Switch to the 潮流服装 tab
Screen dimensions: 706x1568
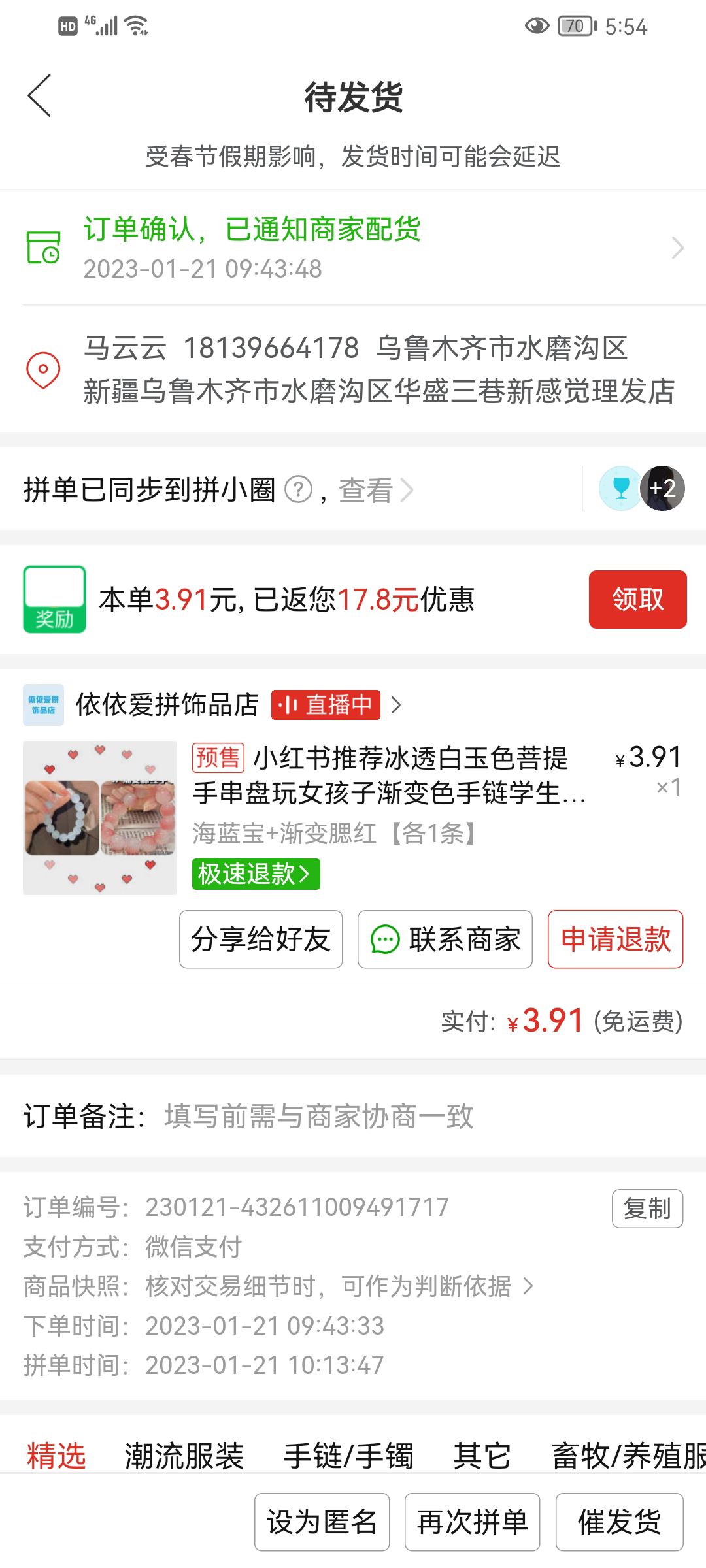[x=184, y=1456]
